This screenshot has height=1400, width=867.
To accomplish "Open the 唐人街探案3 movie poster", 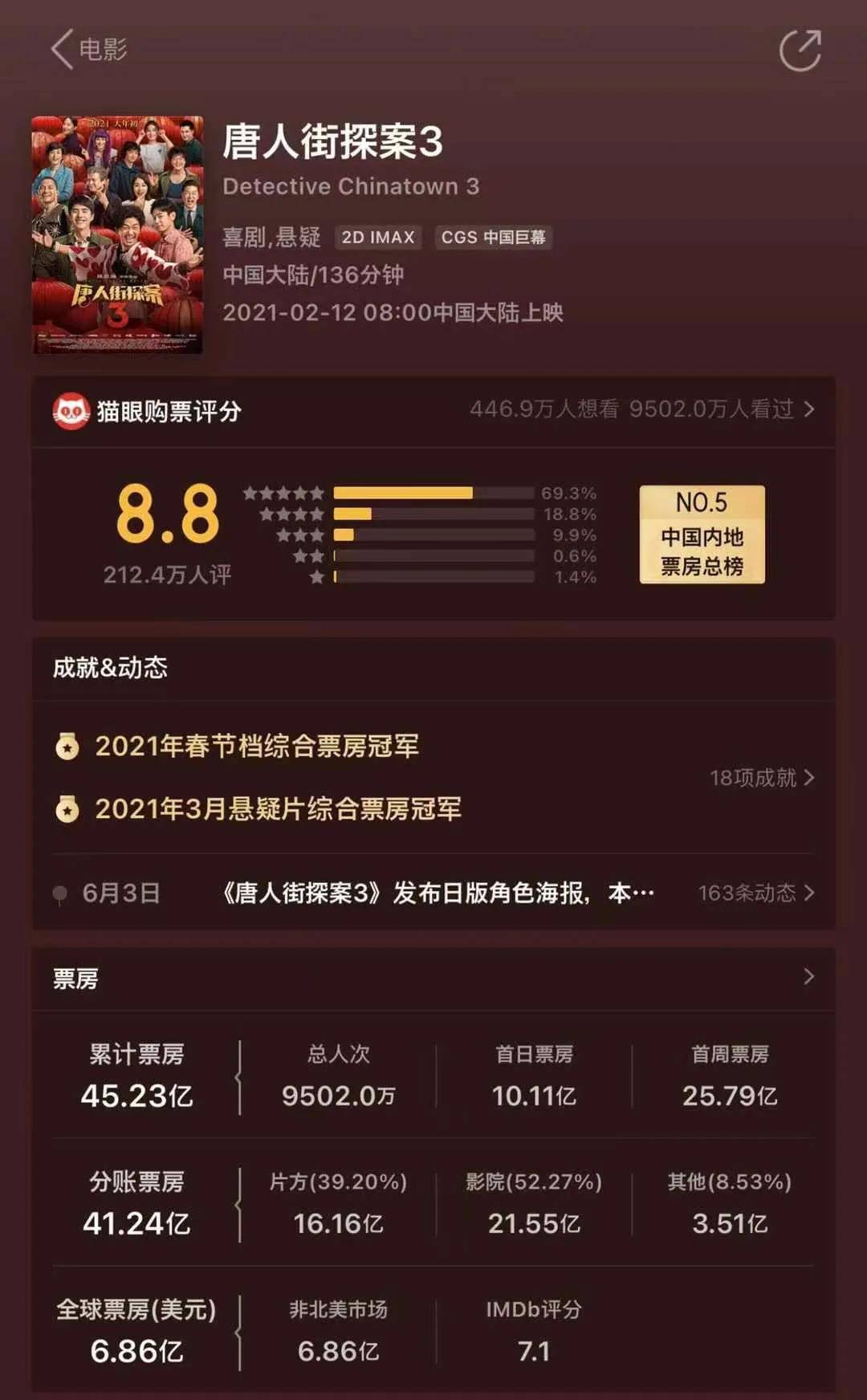I will [x=117, y=234].
